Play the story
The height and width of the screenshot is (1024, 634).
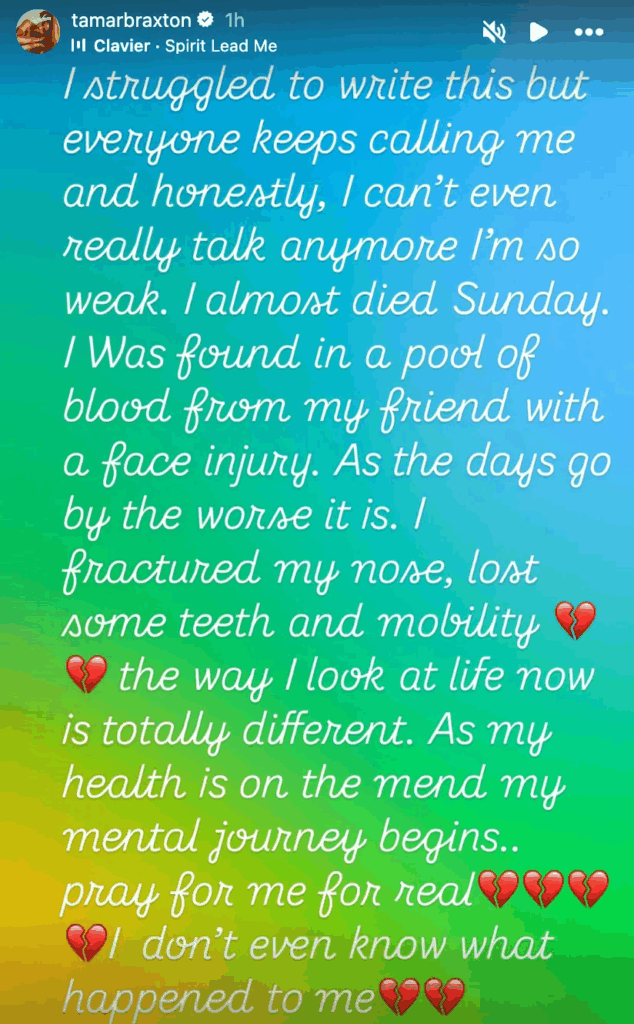coord(538,31)
